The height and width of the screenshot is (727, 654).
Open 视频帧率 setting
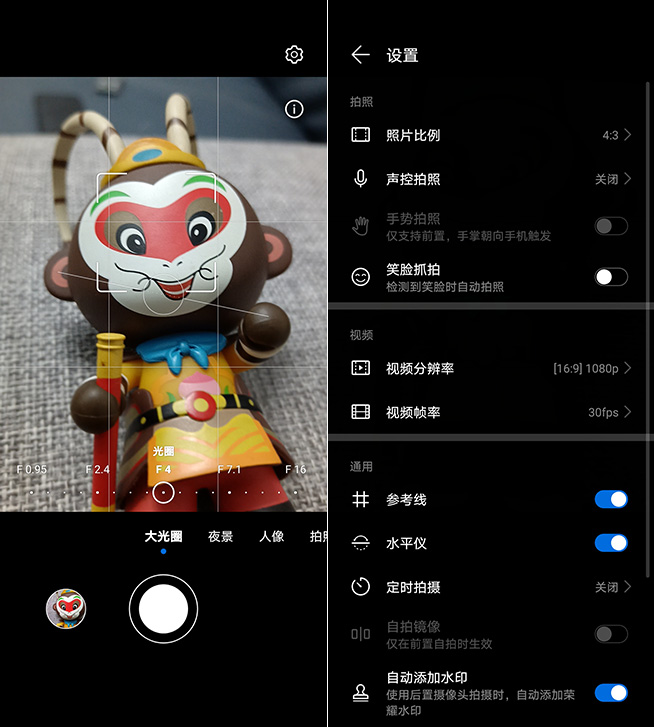pyautogui.click(x=490, y=412)
